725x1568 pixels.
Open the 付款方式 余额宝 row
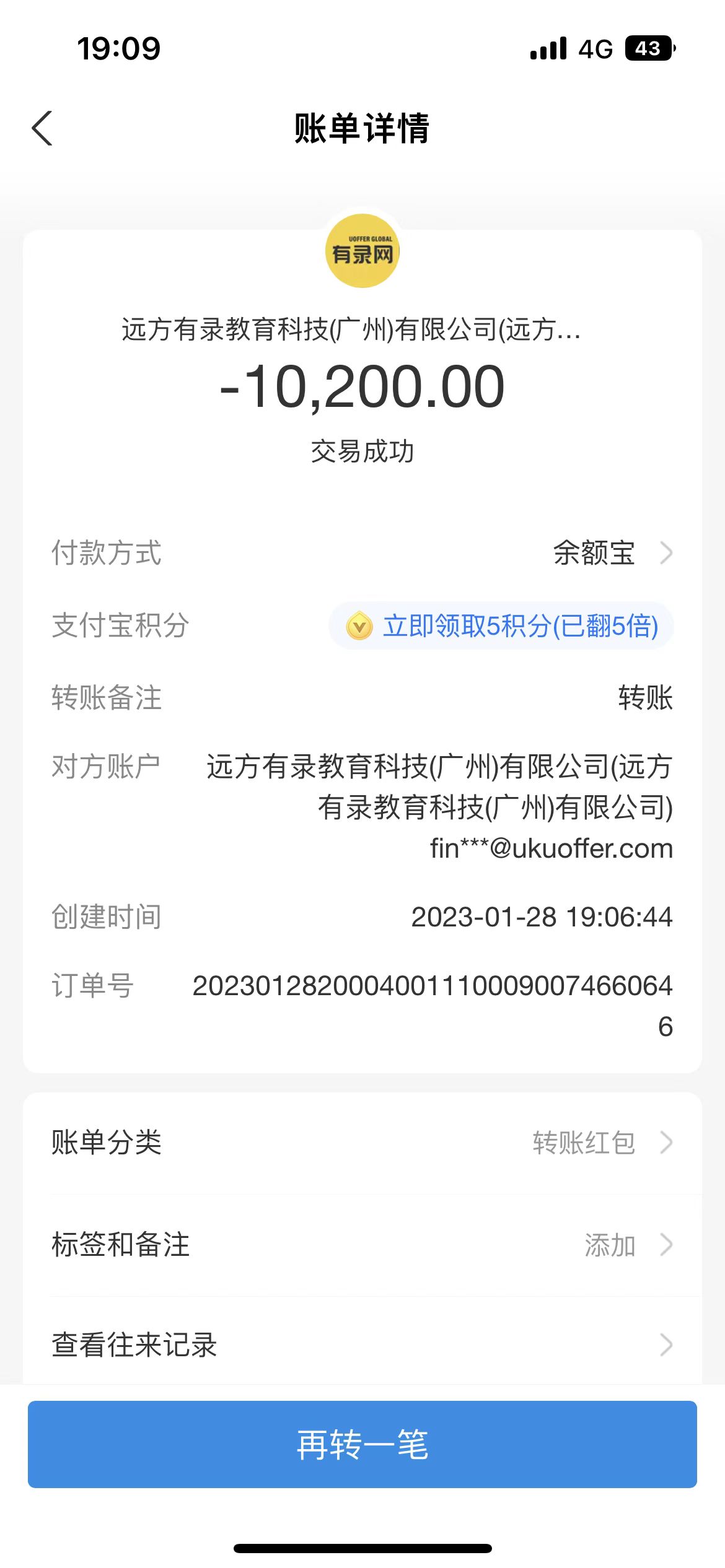[x=610, y=553]
